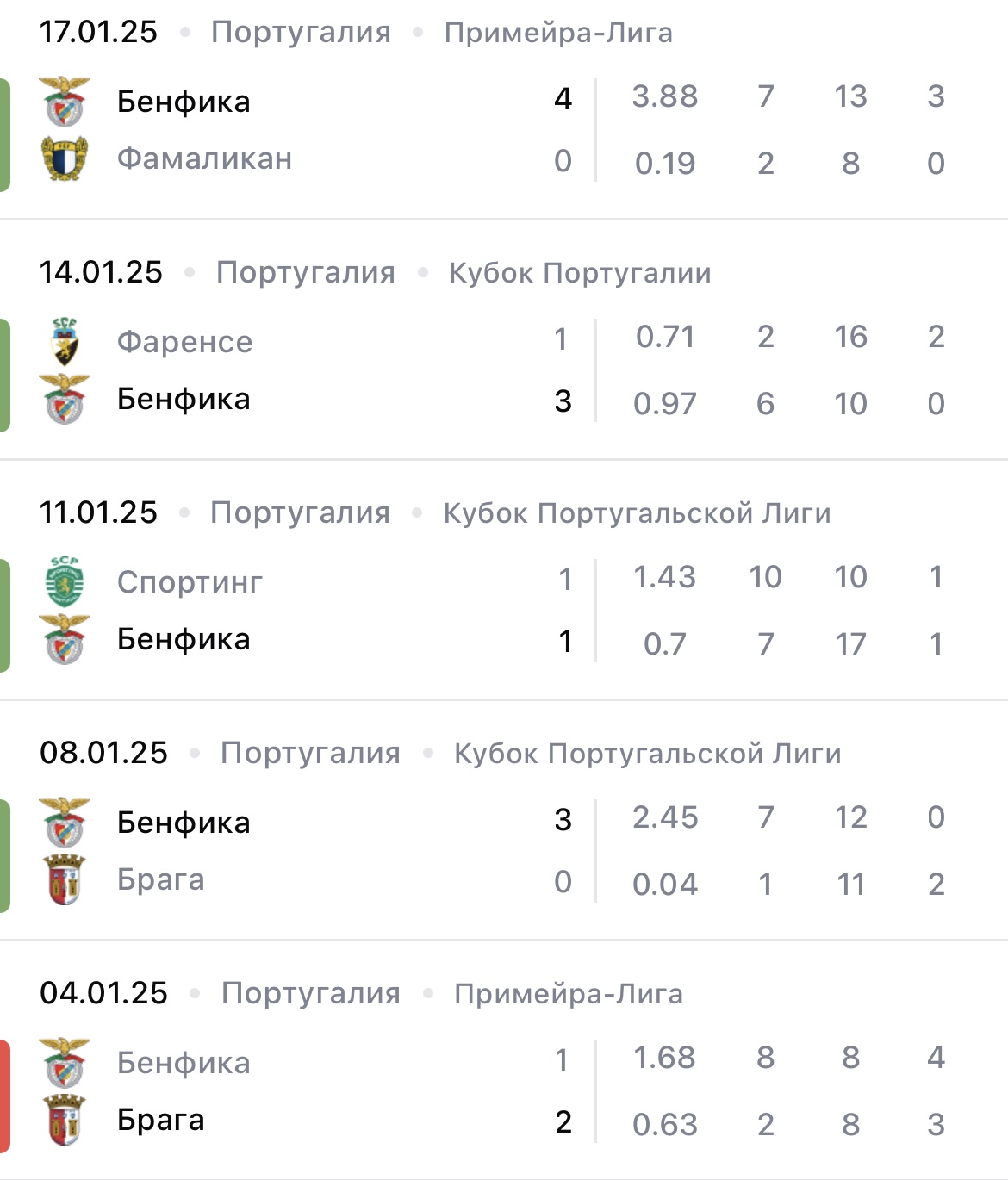The image size is (1008, 1180).
Task: View the Farense vs Benfica cup match details
Action: 345,371
